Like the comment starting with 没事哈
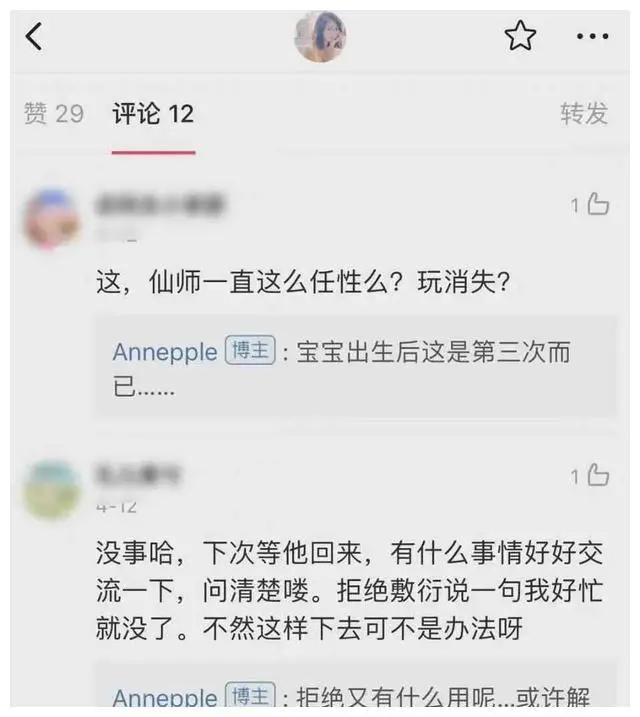The height and width of the screenshot is (717, 640). point(590,476)
